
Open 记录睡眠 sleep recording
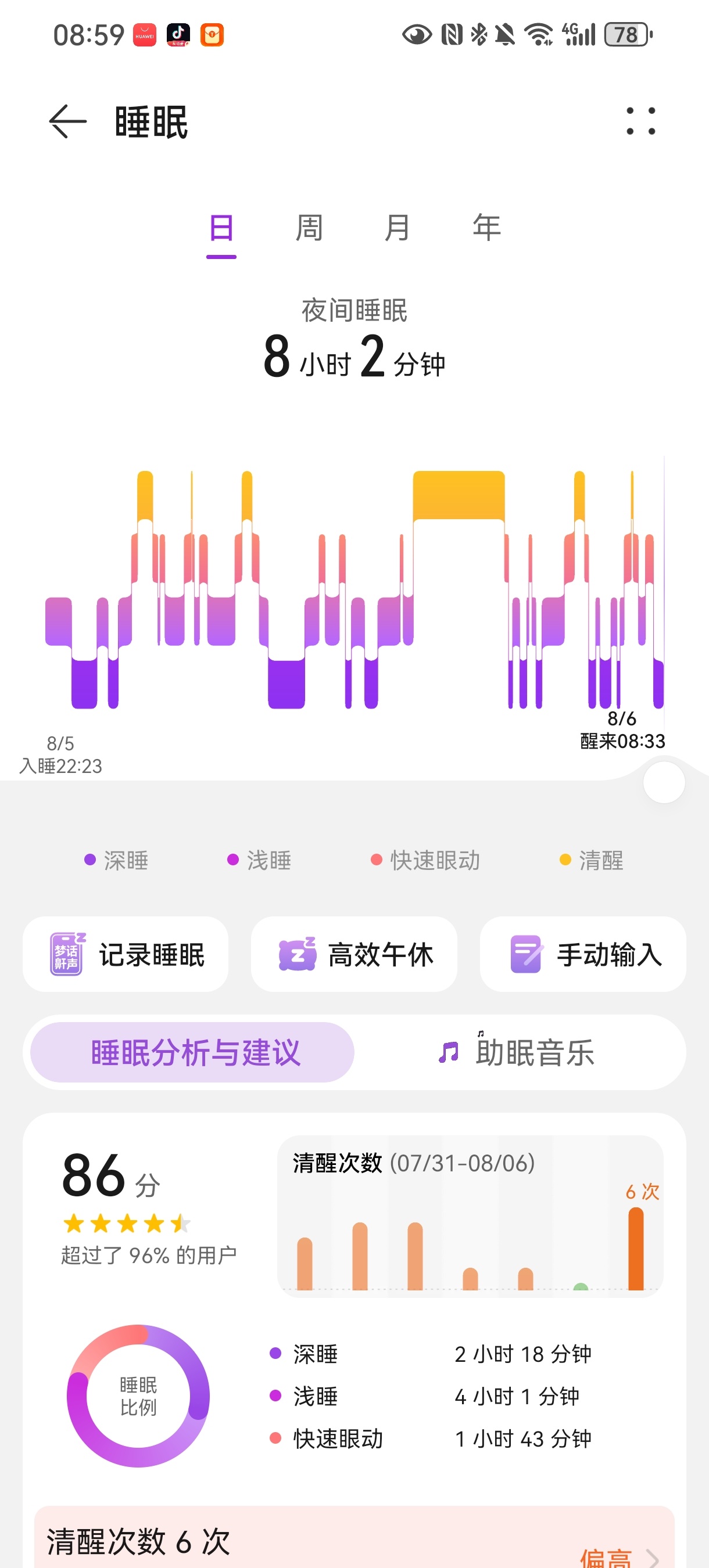(126, 954)
